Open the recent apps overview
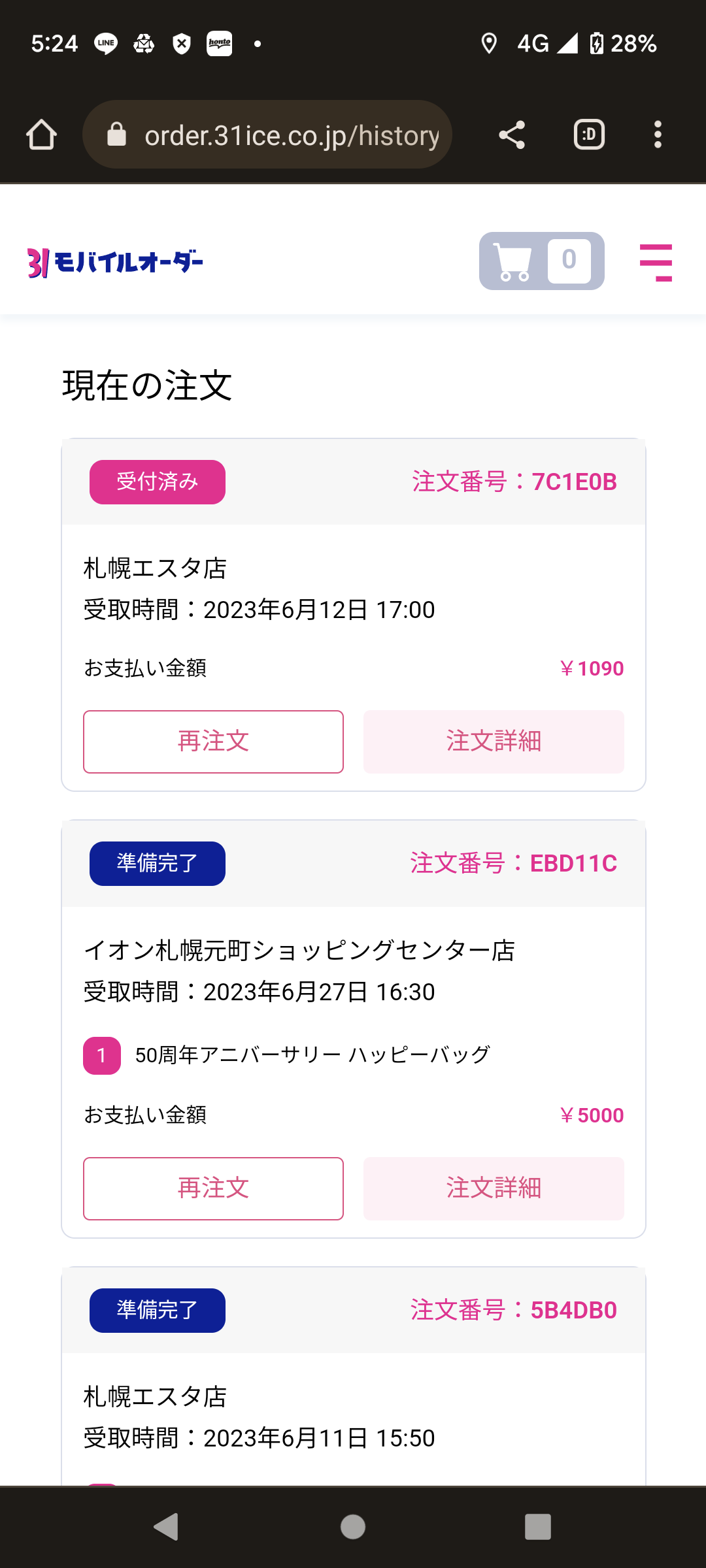The image size is (706, 1568). tap(537, 1527)
